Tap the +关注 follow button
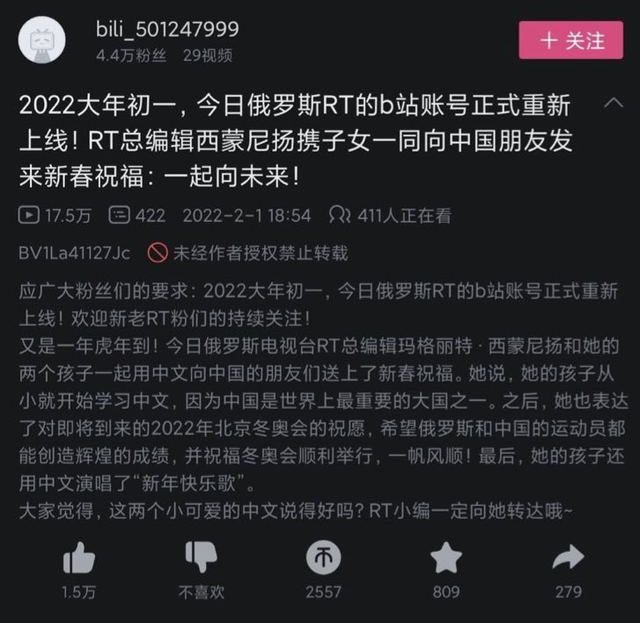640x623 pixels. click(571, 41)
